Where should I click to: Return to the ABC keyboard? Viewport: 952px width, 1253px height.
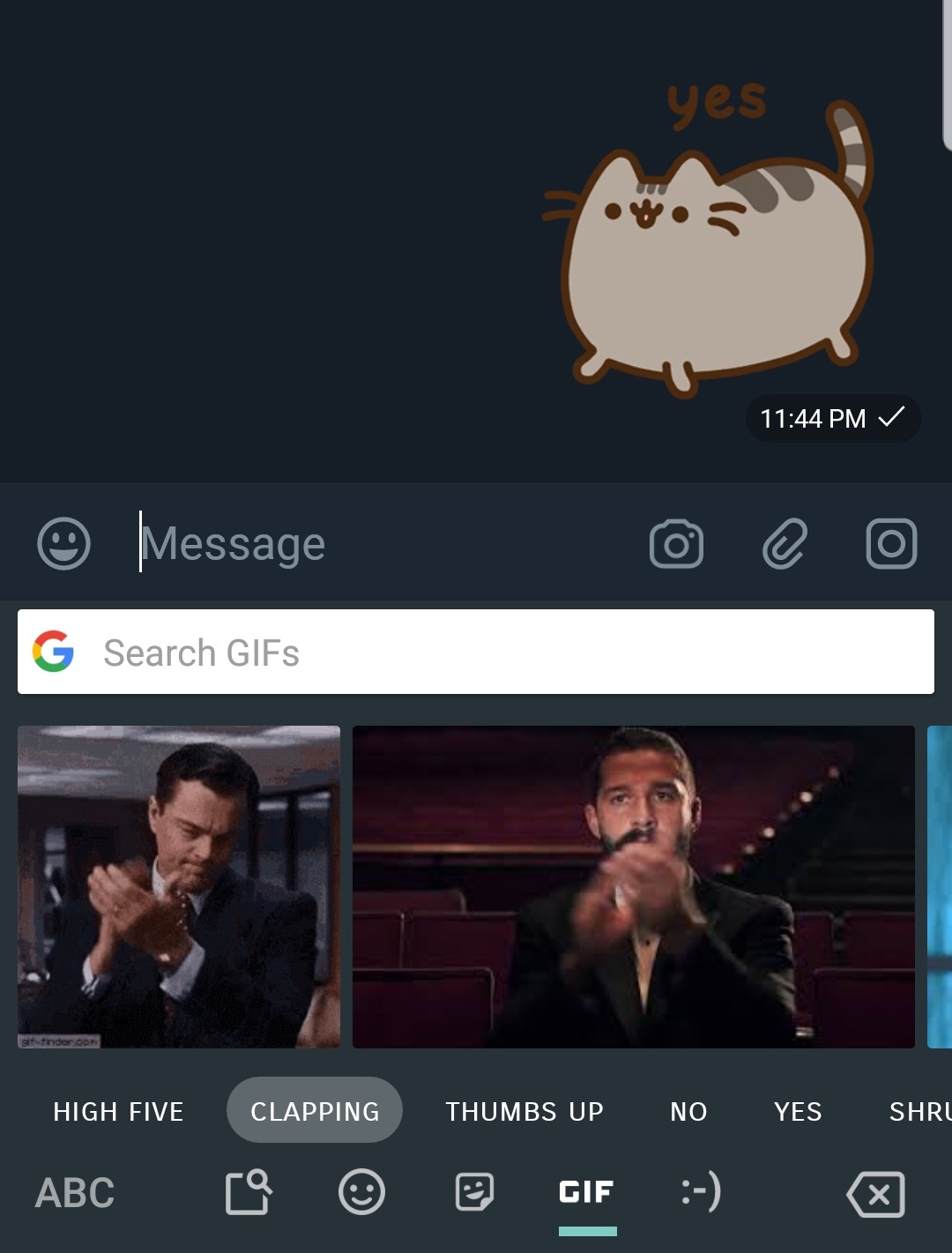tap(75, 1193)
